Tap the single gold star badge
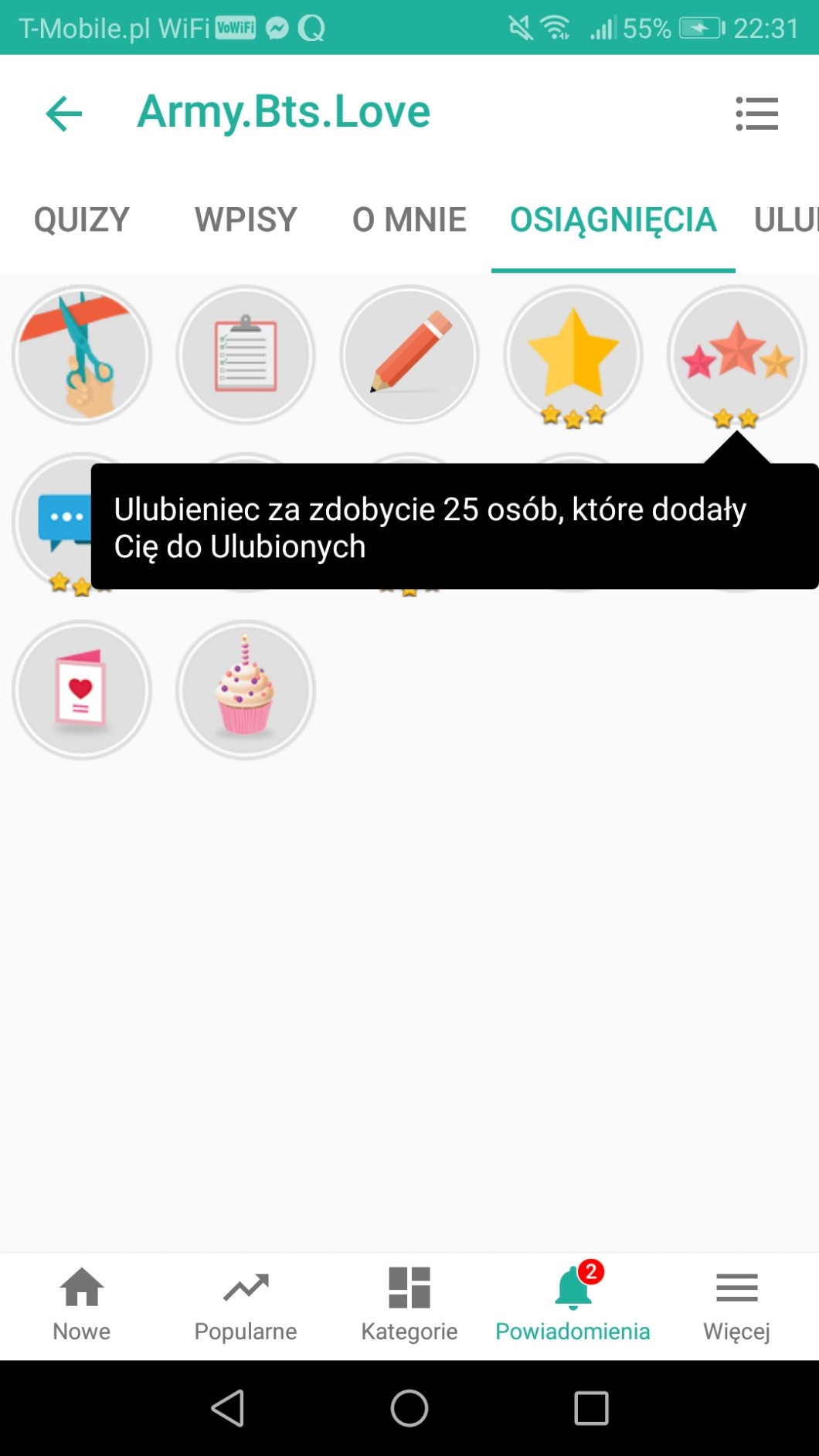Viewport: 819px width, 1456px height. [x=573, y=355]
